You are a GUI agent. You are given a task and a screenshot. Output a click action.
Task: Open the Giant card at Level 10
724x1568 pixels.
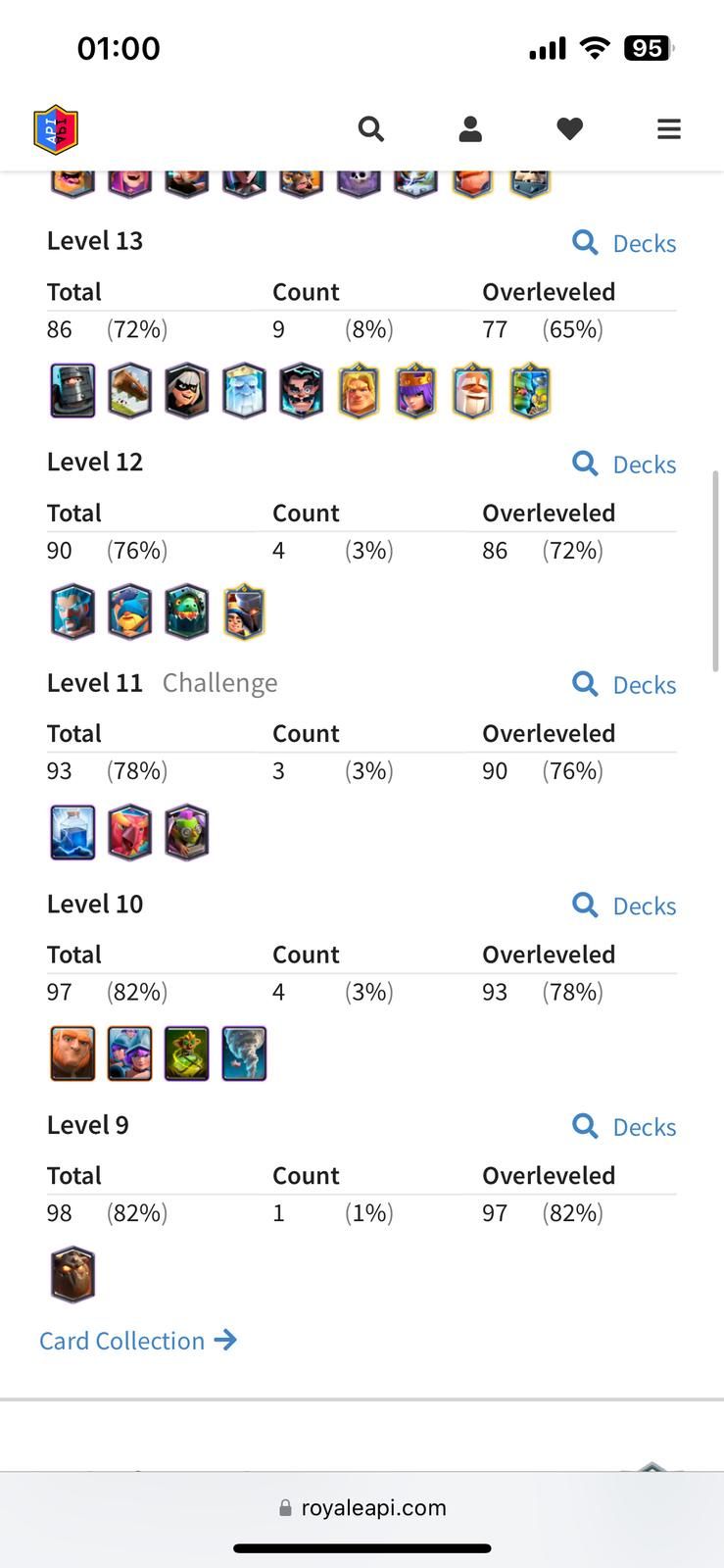72,1053
